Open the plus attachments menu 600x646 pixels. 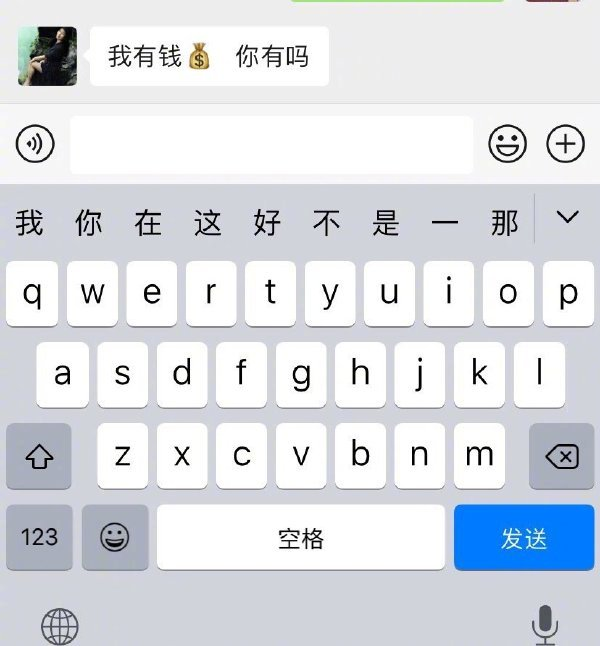[x=565, y=145]
